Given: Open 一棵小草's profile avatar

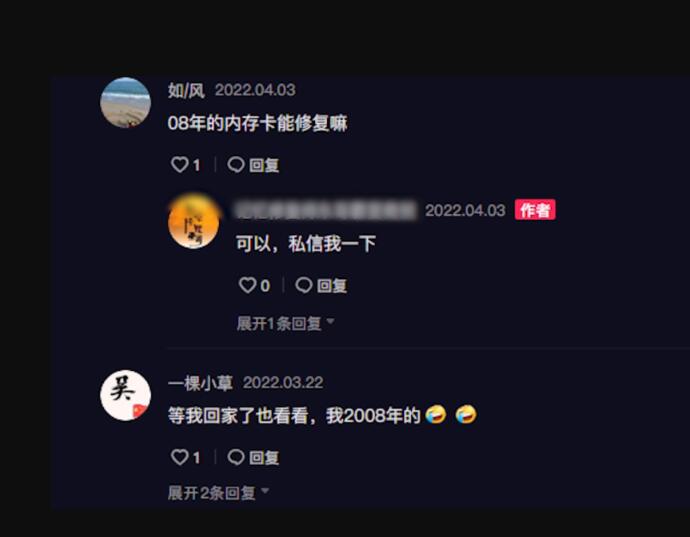Looking at the screenshot, I should (x=126, y=395).
